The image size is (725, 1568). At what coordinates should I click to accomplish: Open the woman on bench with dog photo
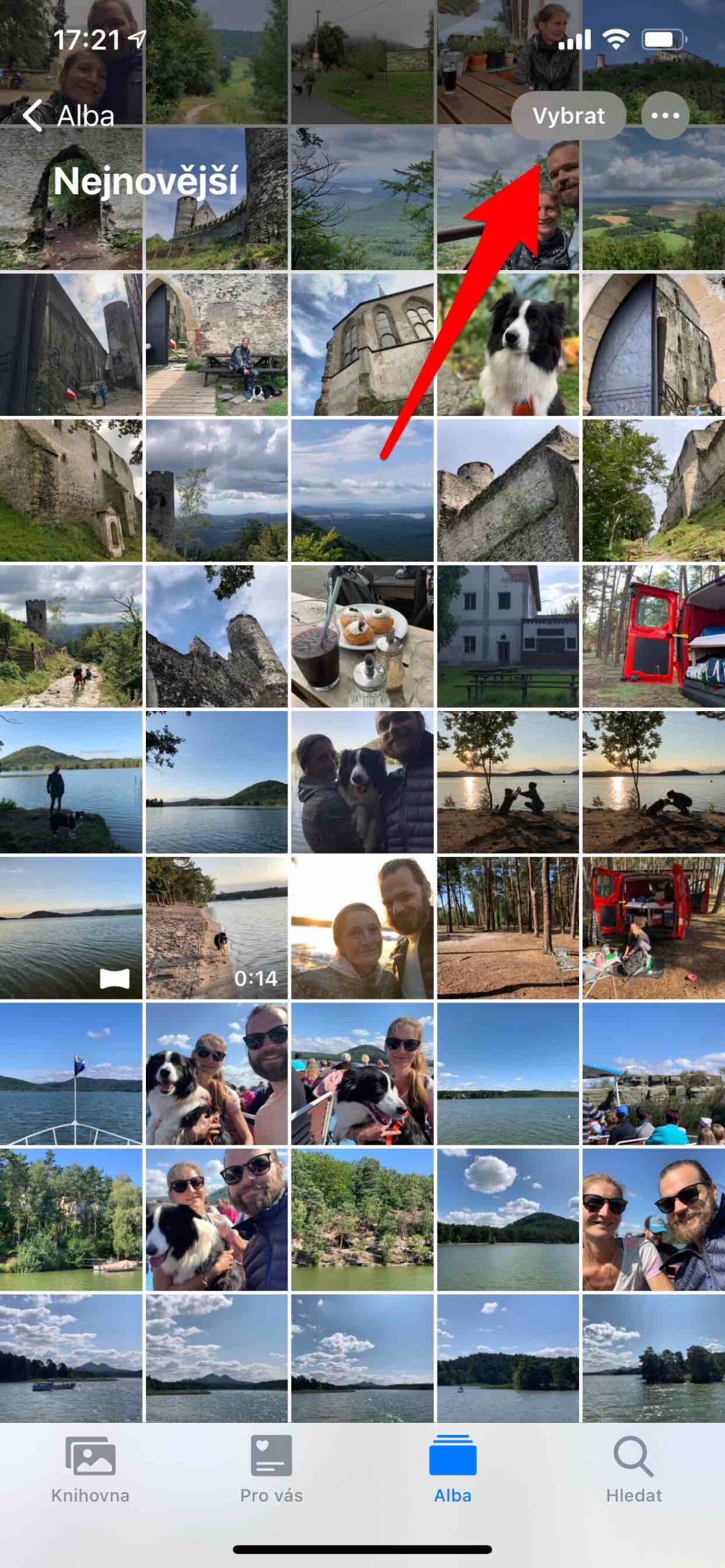pyautogui.click(x=216, y=344)
